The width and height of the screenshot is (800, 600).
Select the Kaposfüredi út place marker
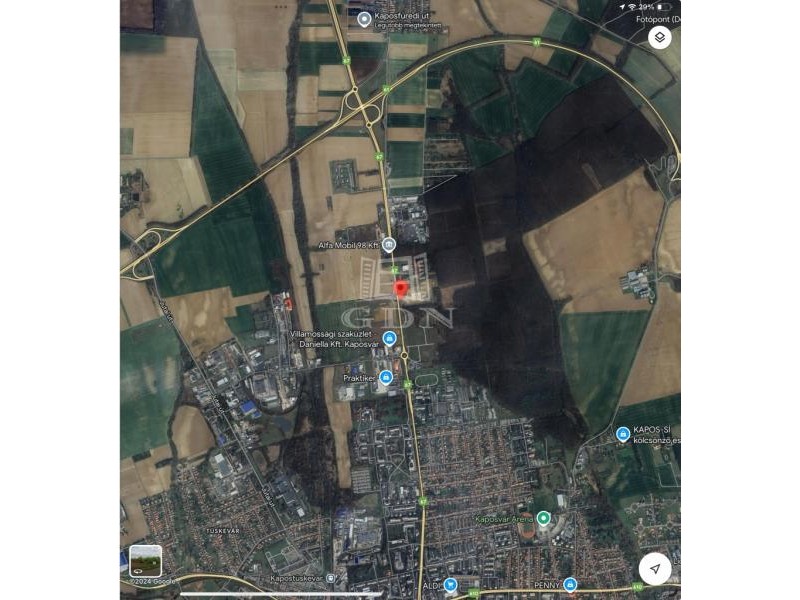click(364, 19)
